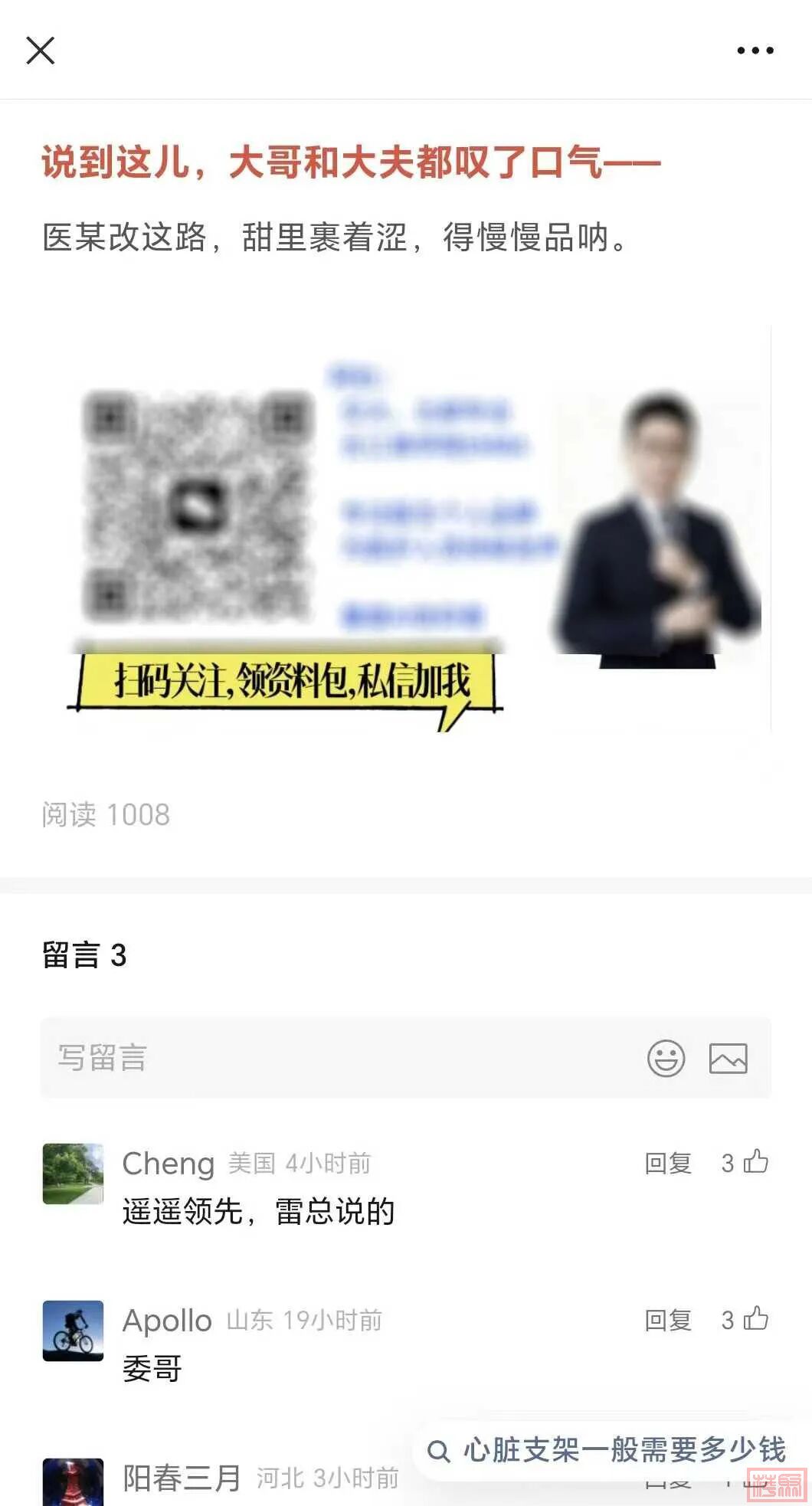Like Cheng's comment

[755, 1161]
